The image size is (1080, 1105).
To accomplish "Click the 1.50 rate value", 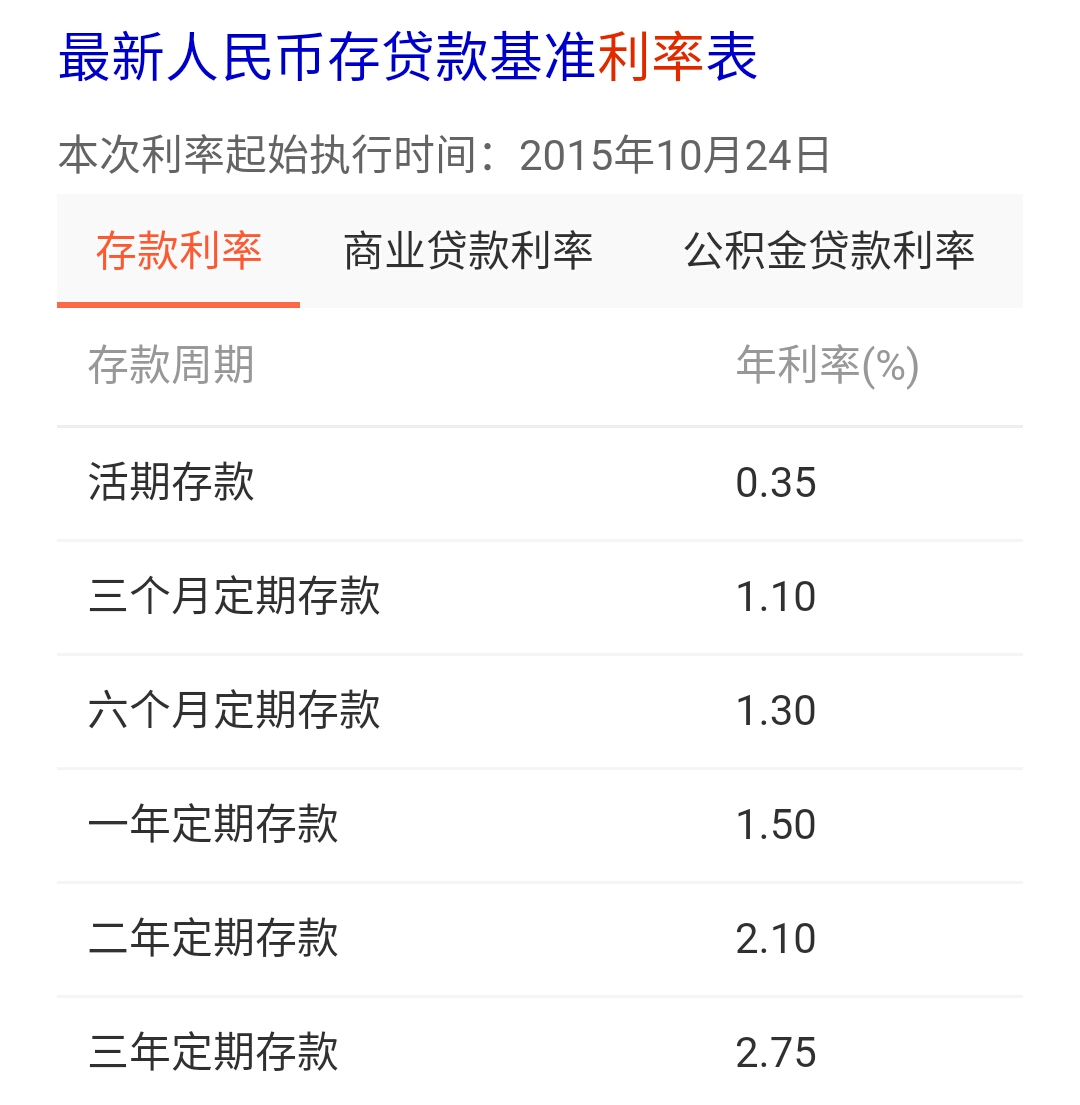I will pos(778,825).
